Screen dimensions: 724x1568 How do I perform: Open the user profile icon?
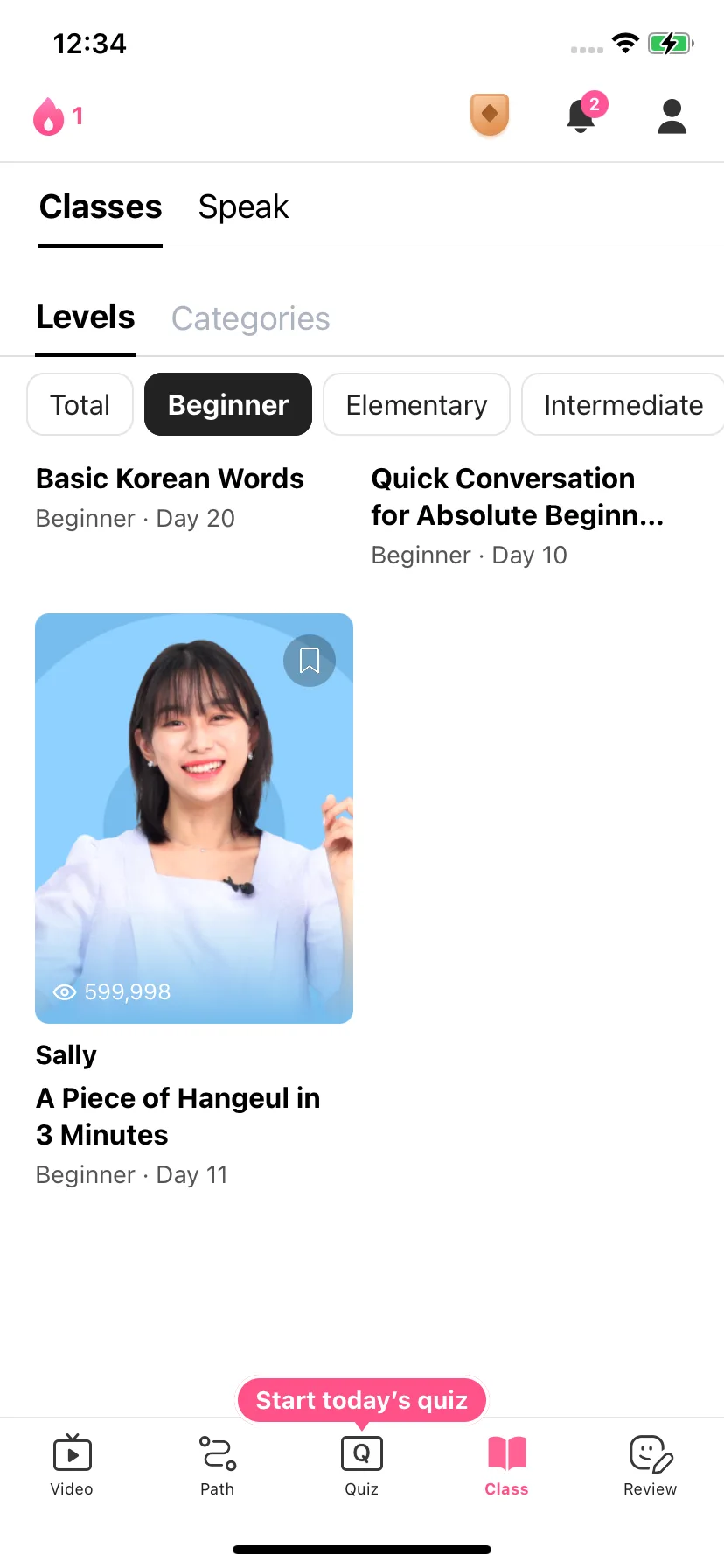coord(672,115)
